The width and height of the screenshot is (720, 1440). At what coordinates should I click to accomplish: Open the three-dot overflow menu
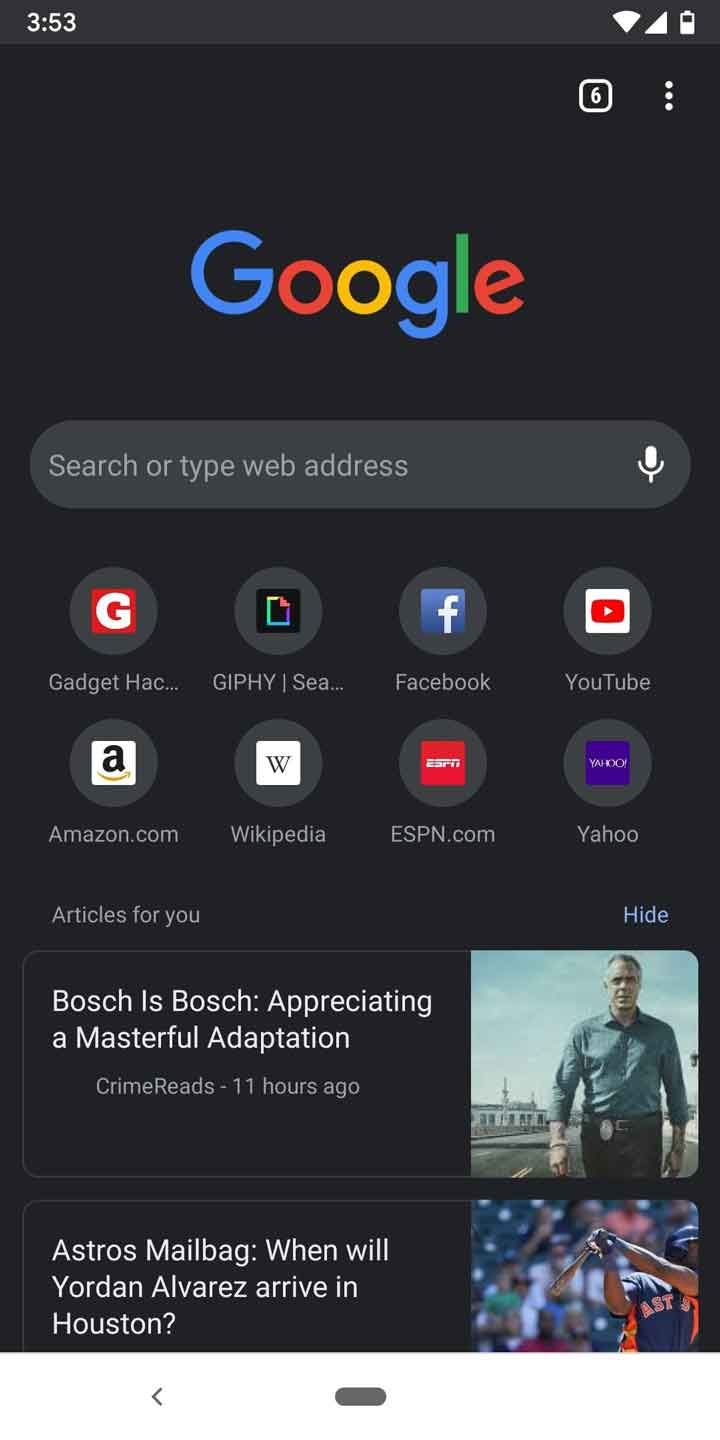668,96
